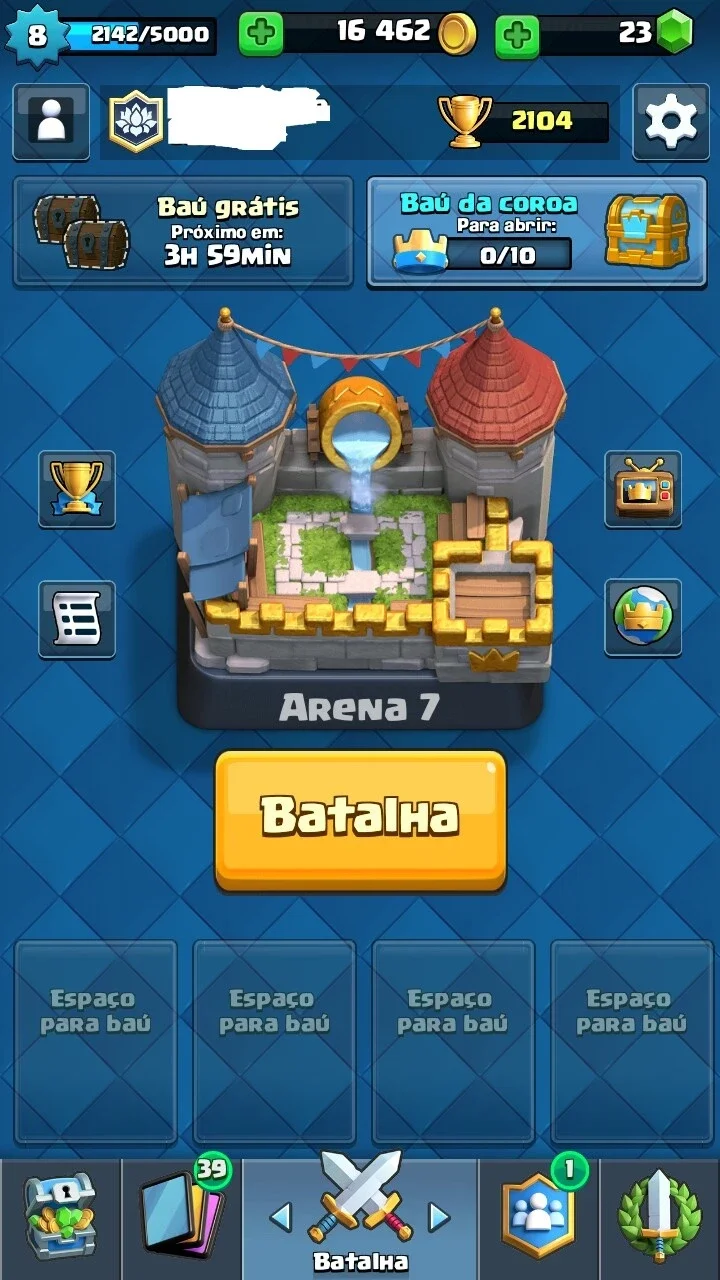Open the settings gear
Viewport: 720px width, 1280px height.
pos(670,122)
